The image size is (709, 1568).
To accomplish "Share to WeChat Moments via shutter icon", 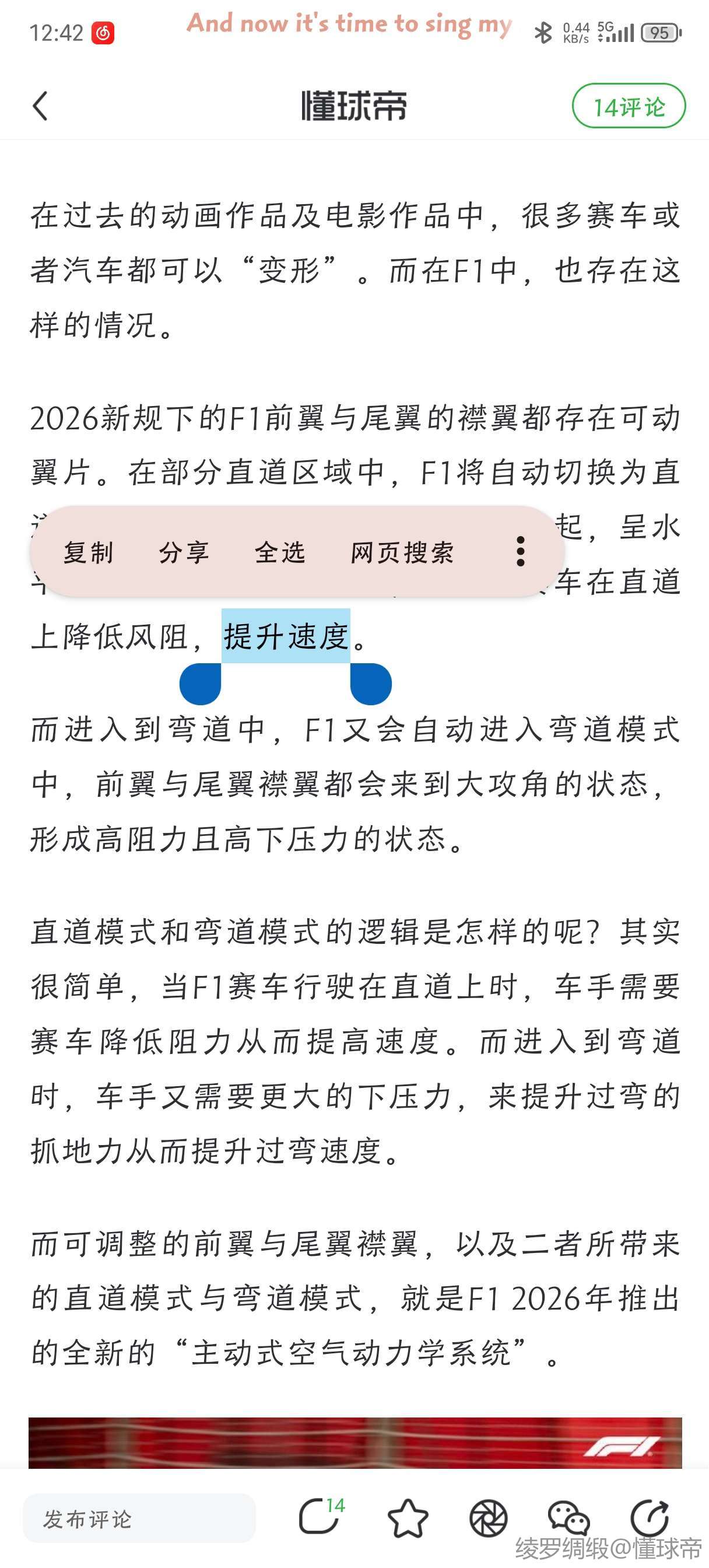I will tap(488, 1517).
